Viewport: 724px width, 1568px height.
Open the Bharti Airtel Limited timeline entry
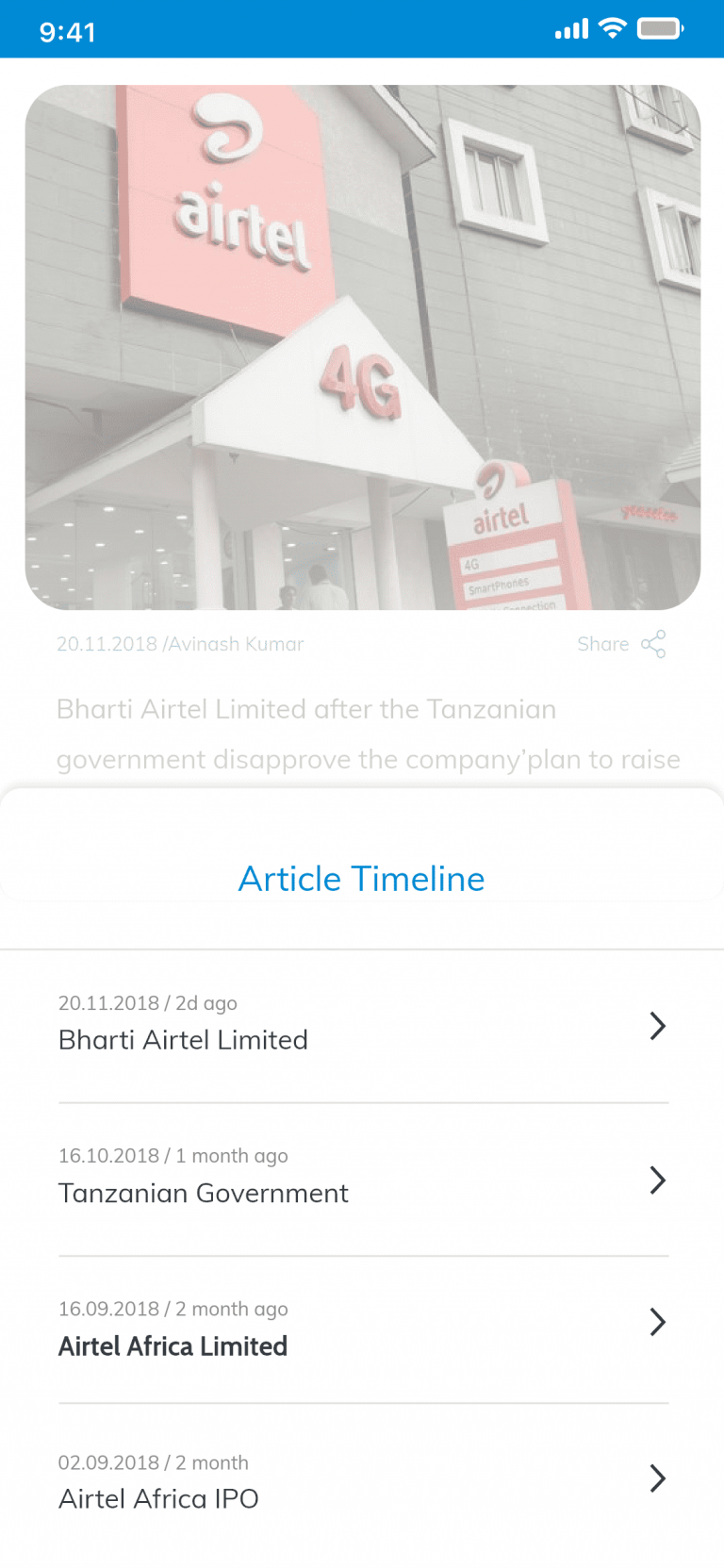(x=363, y=1026)
